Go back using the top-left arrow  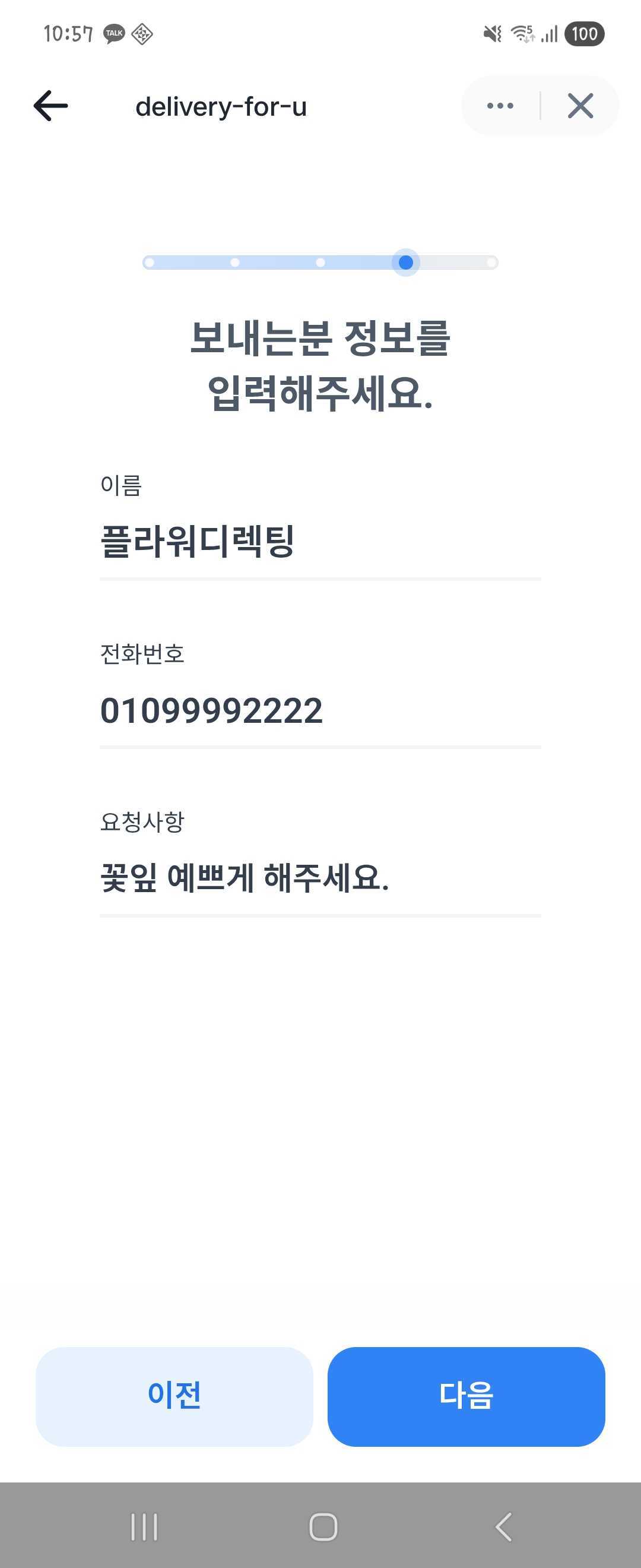pos(50,106)
